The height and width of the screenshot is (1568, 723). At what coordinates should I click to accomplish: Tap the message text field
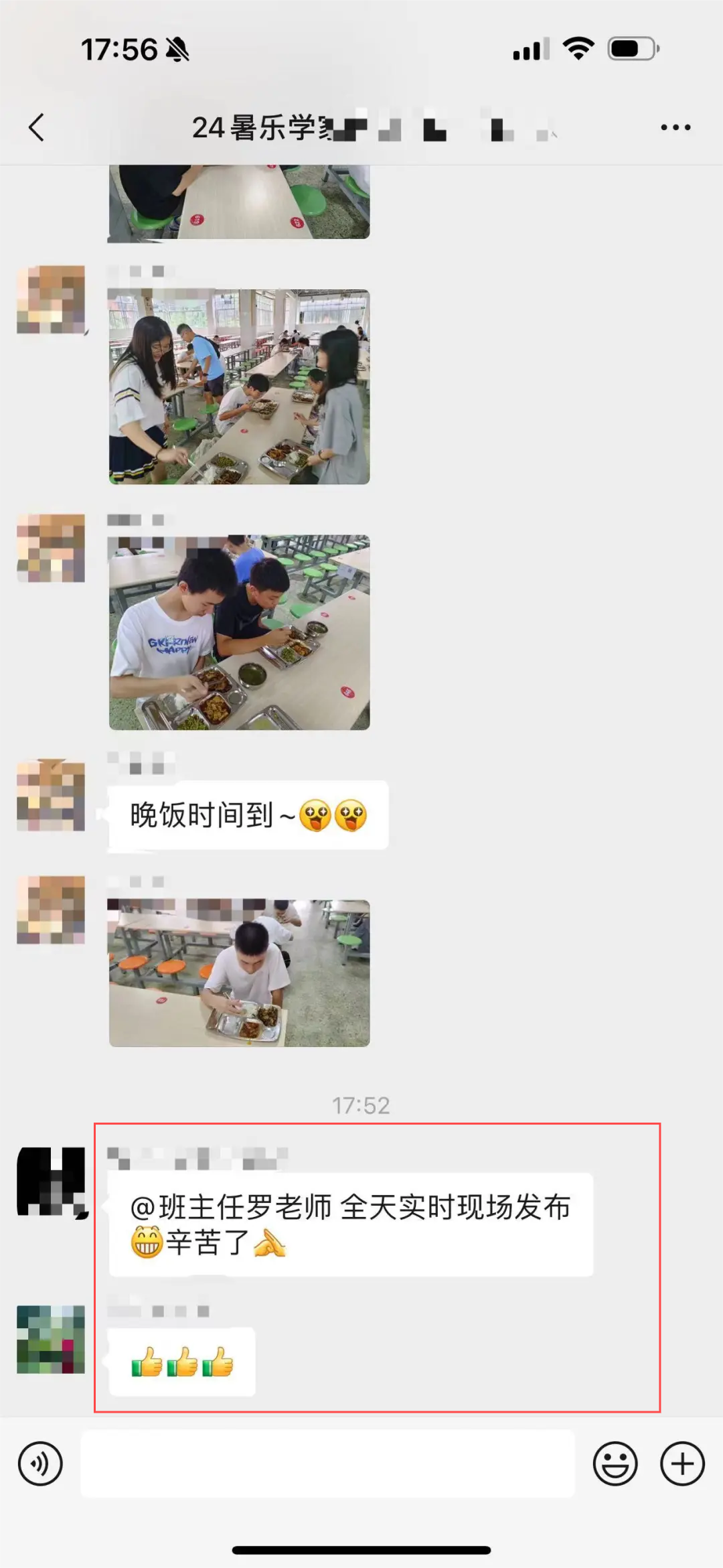[327, 1464]
